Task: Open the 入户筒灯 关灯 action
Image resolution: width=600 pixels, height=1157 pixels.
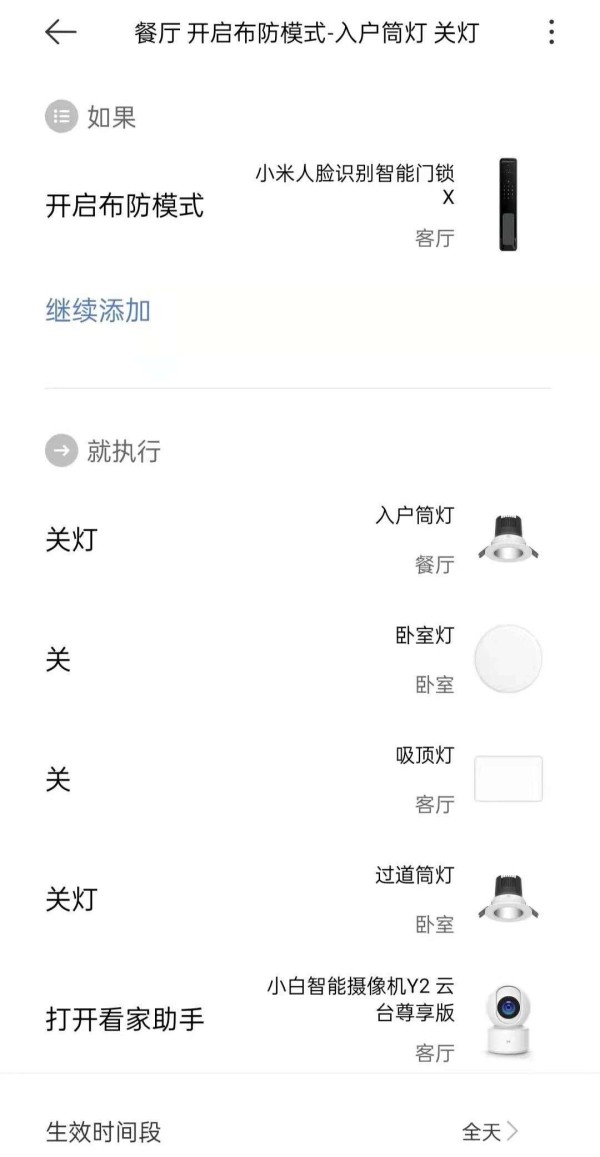Action: pyautogui.click(x=300, y=540)
